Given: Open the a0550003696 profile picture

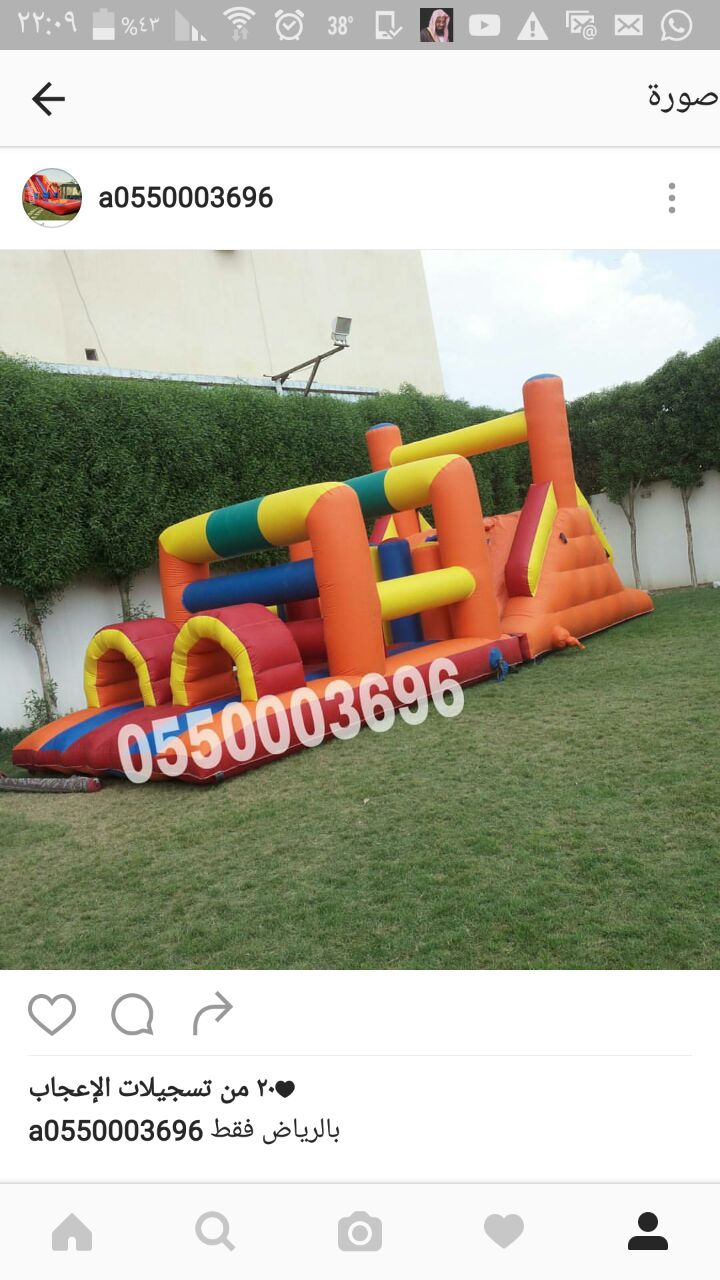Looking at the screenshot, I should tap(52, 198).
